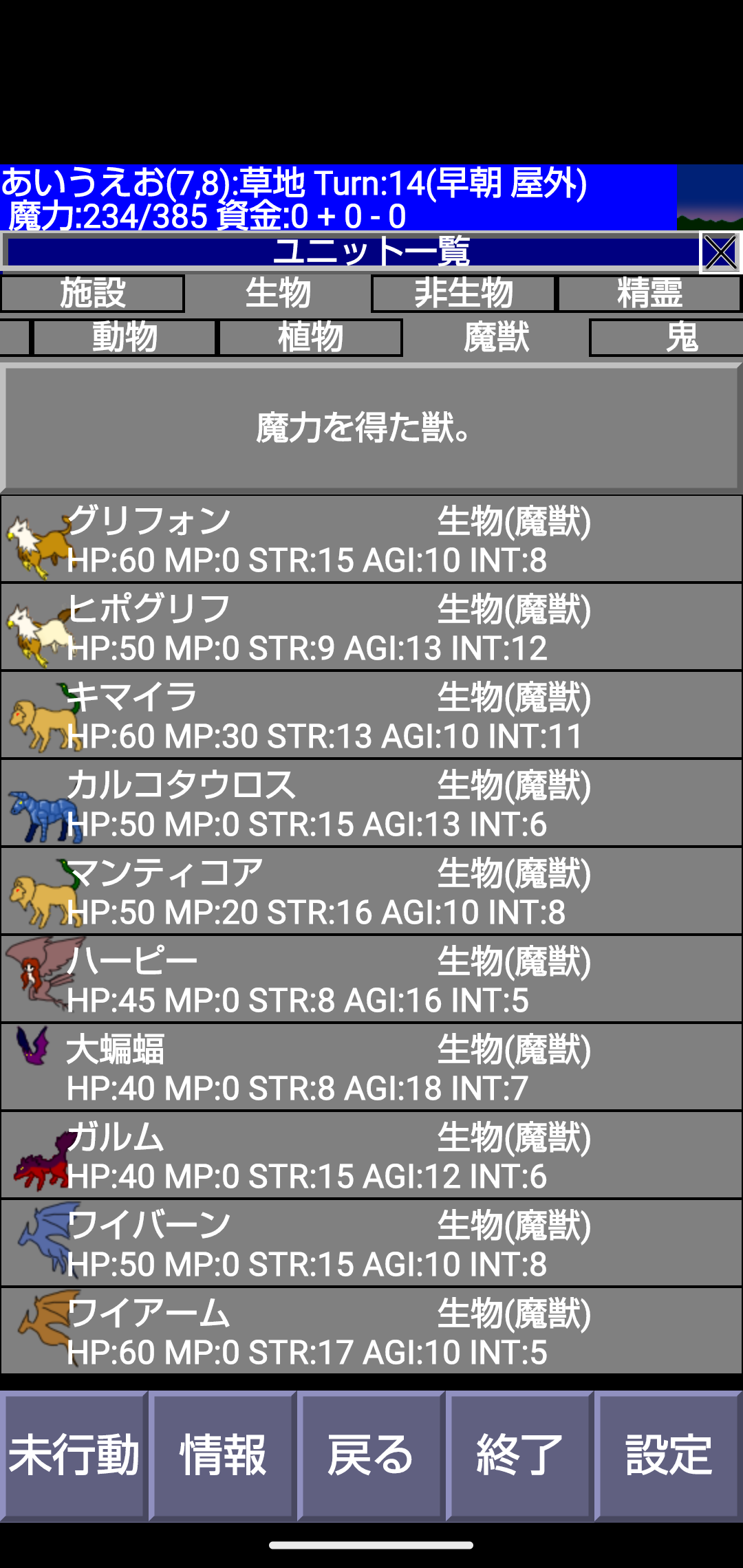The height and width of the screenshot is (1568, 743).
Task: Go back with the 戻る button
Action: click(371, 1455)
